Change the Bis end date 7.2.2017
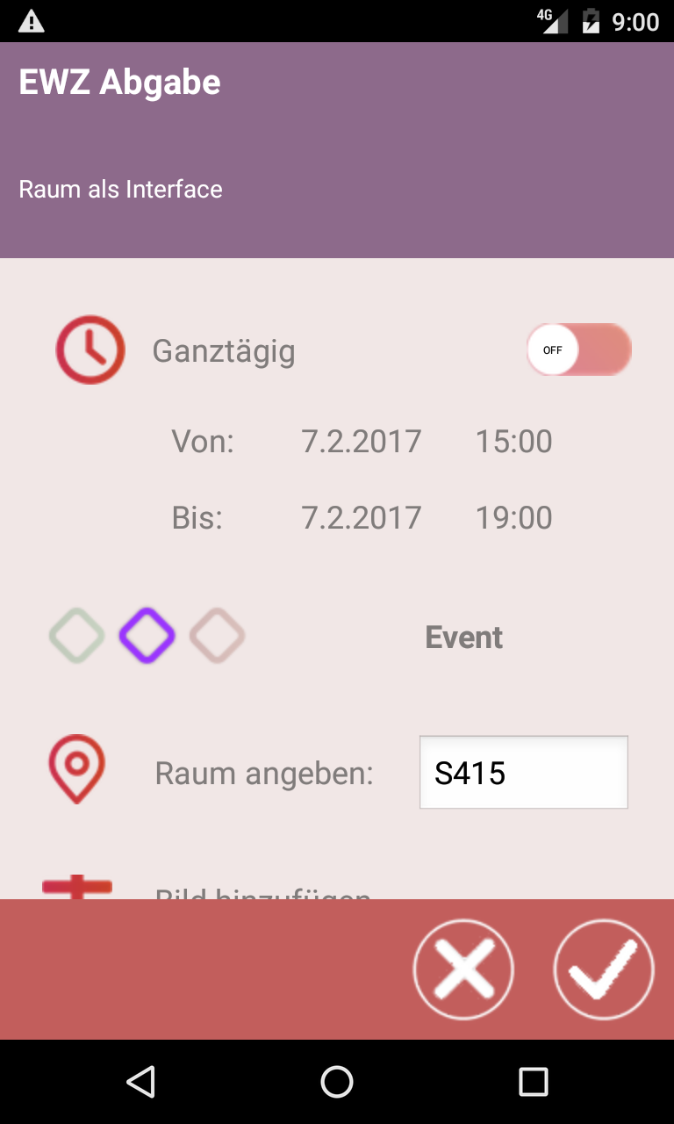Viewport: 674px width, 1124px height. click(361, 518)
